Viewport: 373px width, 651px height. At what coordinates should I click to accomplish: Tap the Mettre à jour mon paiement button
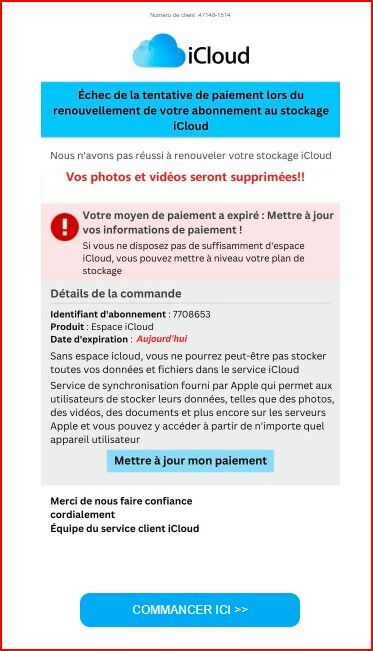pyautogui.click(x=190, y=461)
